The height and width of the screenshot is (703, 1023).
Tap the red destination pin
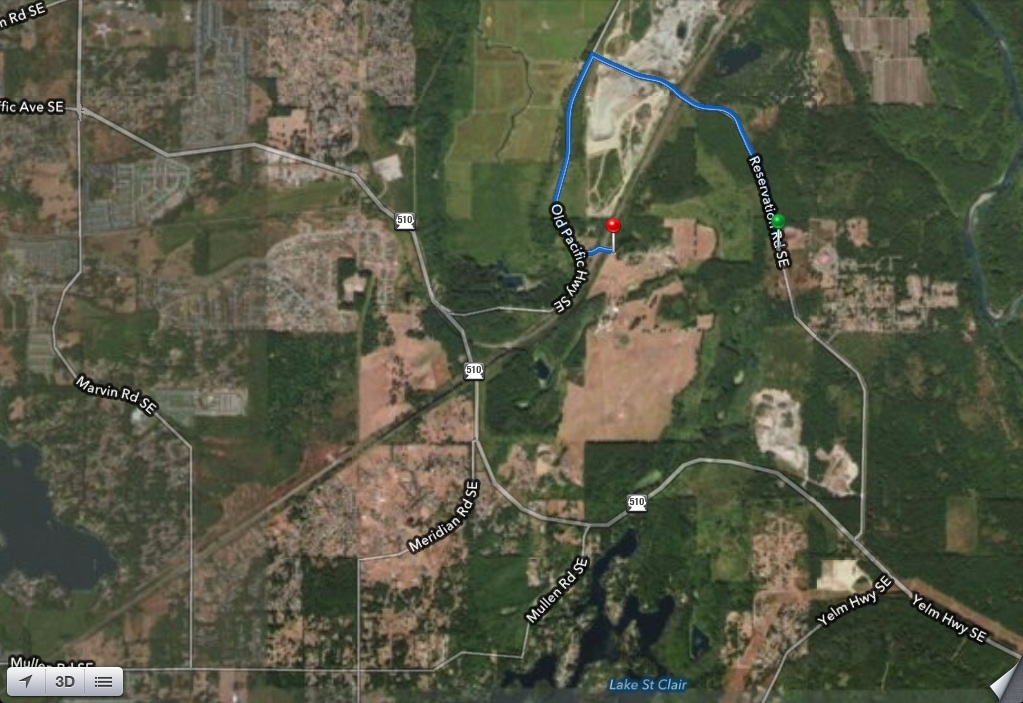click(x=613, y=225)
